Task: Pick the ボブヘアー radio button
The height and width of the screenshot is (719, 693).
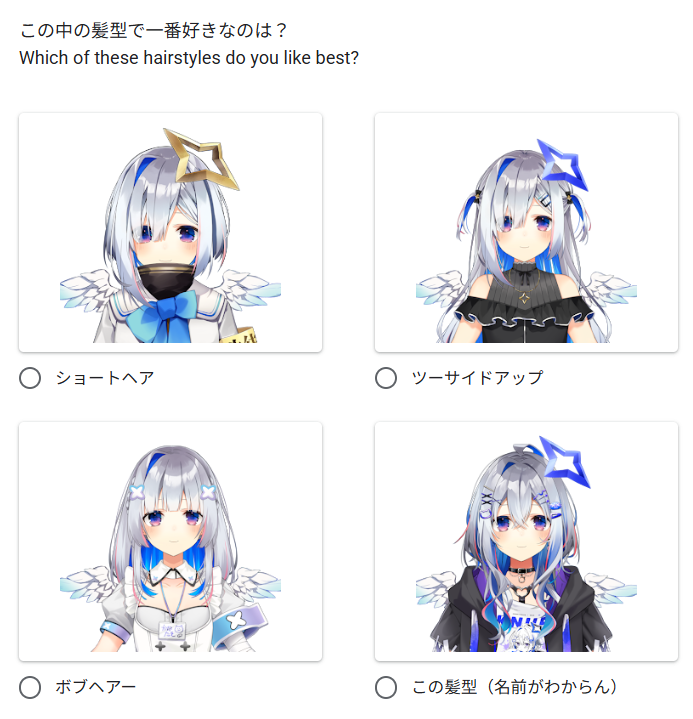Action: point(30,687)
